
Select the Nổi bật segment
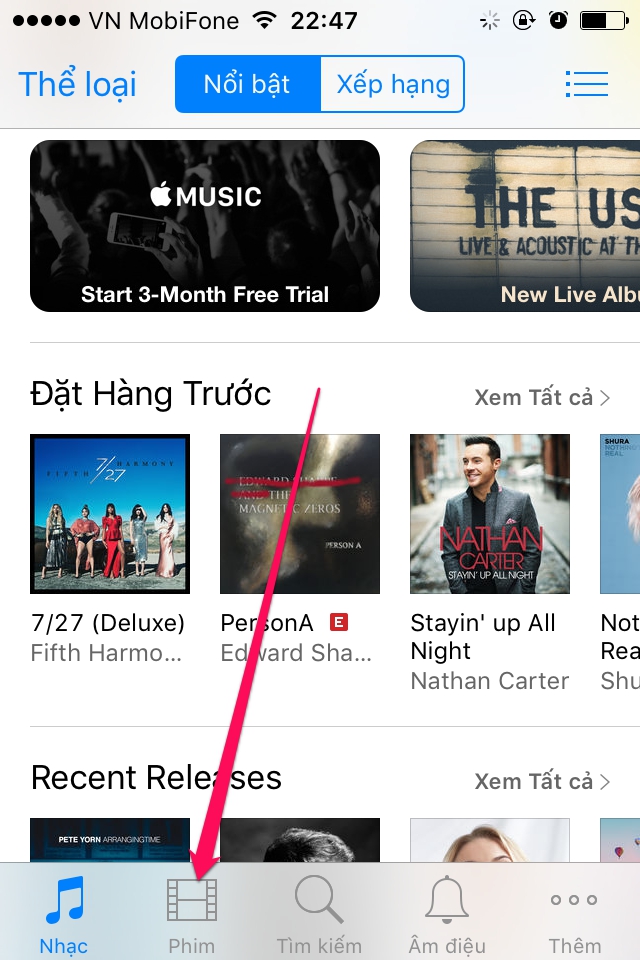[247, 84]
